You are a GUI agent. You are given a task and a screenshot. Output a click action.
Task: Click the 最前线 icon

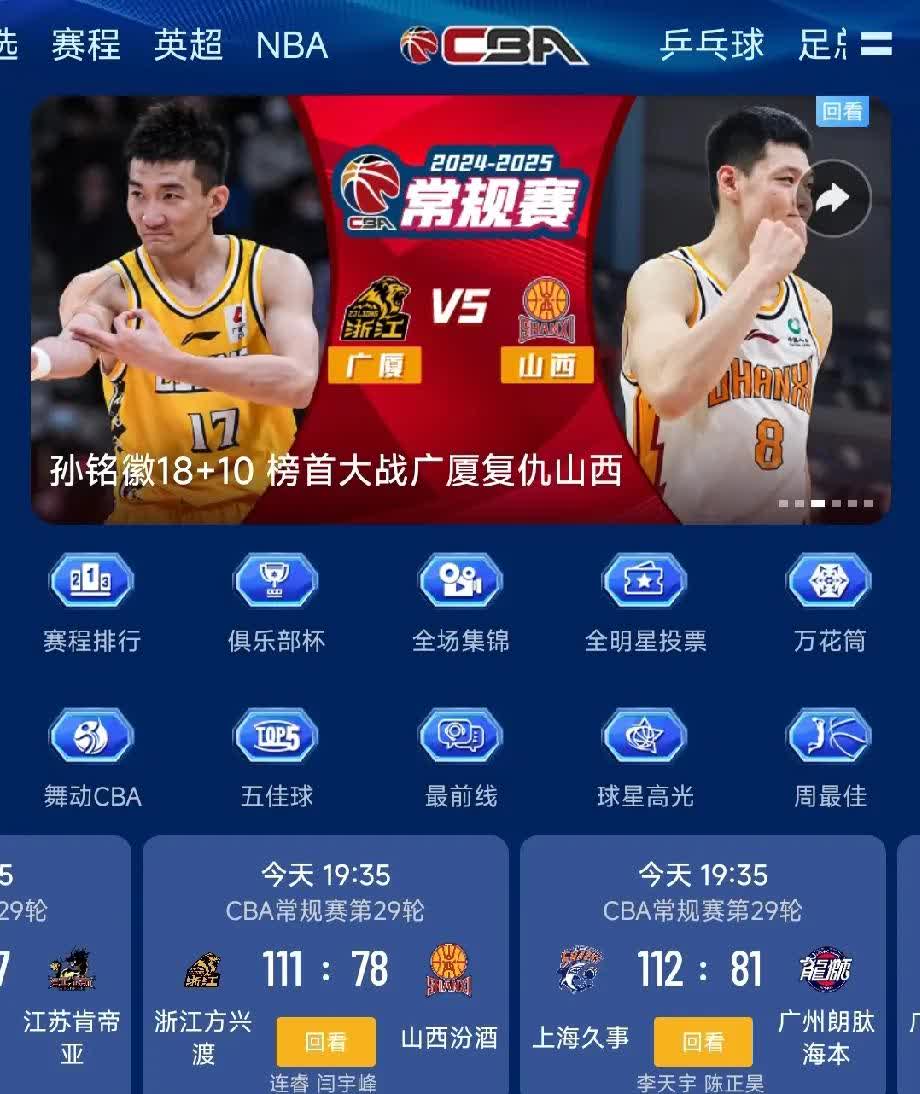pos(459,737)
